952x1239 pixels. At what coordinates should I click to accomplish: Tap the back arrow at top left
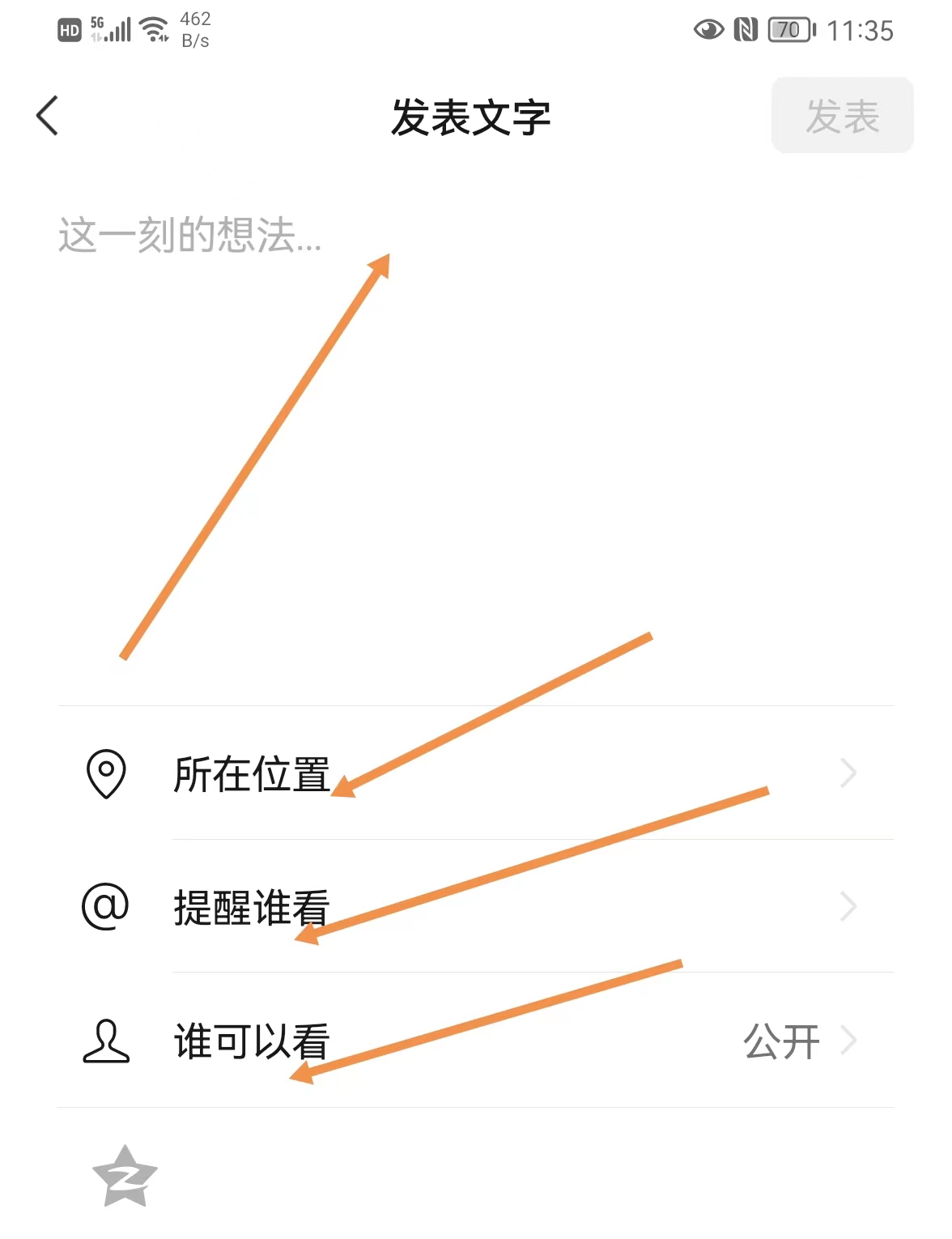click(x=46, y=115)
